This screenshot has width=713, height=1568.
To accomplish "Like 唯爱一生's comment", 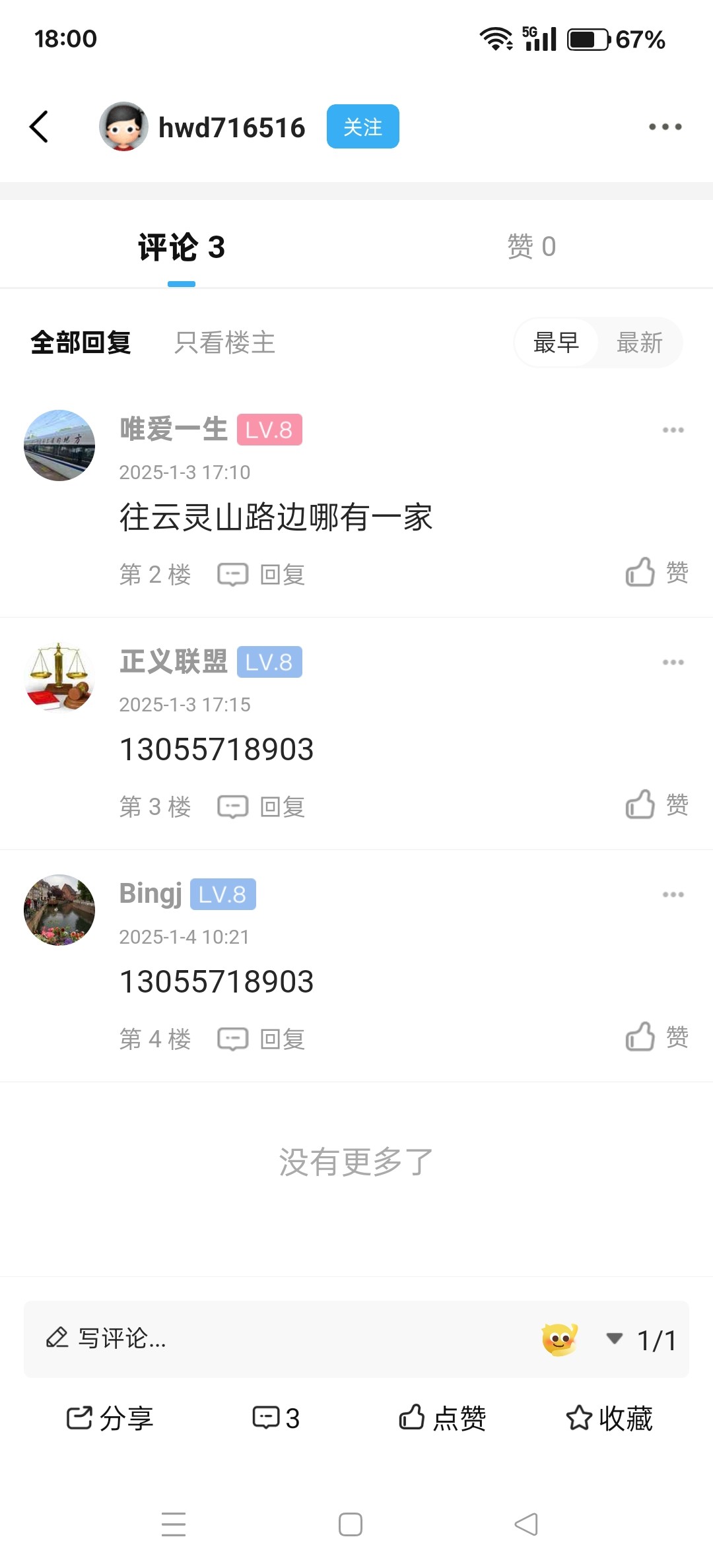I will coord(656,572).
